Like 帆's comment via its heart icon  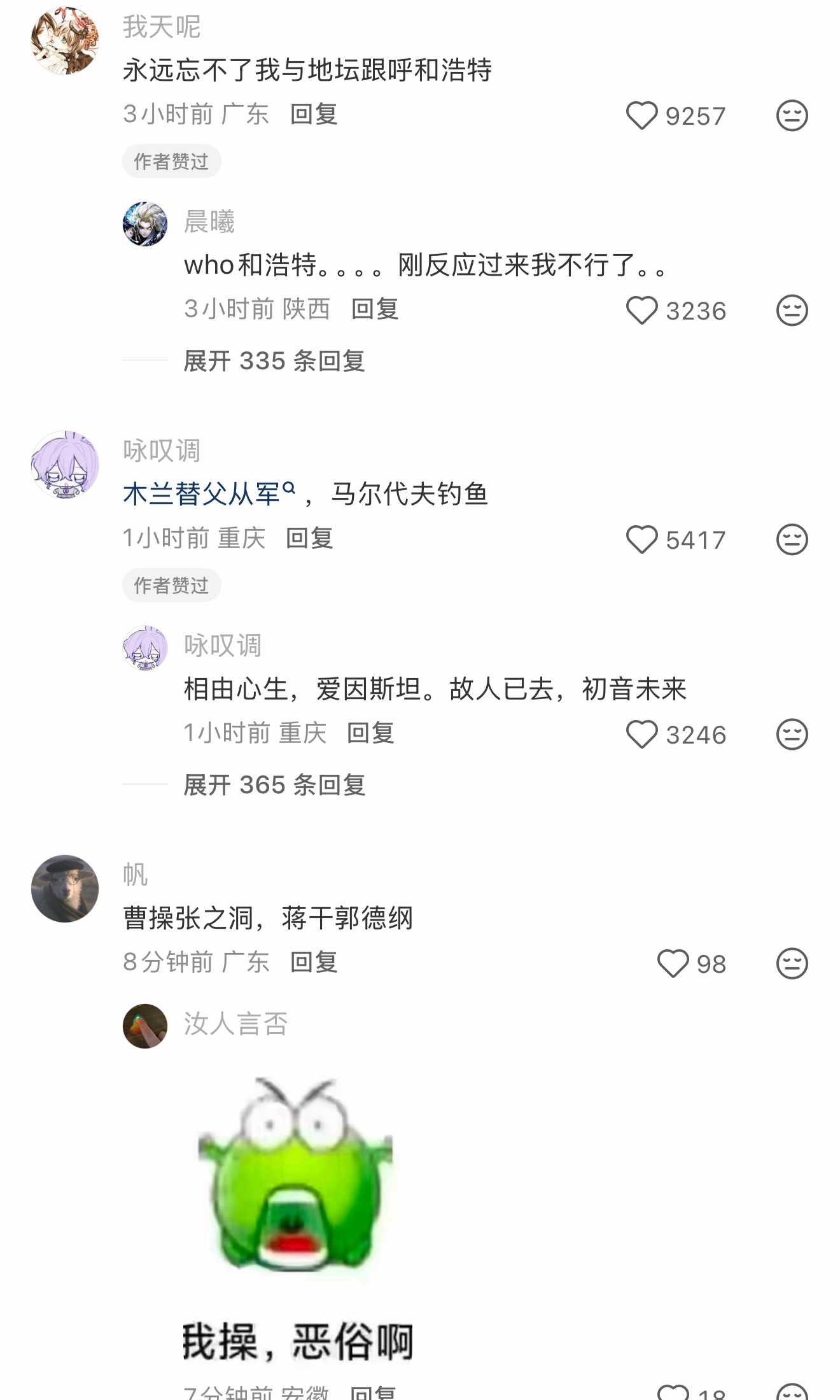tap(675, 964)
